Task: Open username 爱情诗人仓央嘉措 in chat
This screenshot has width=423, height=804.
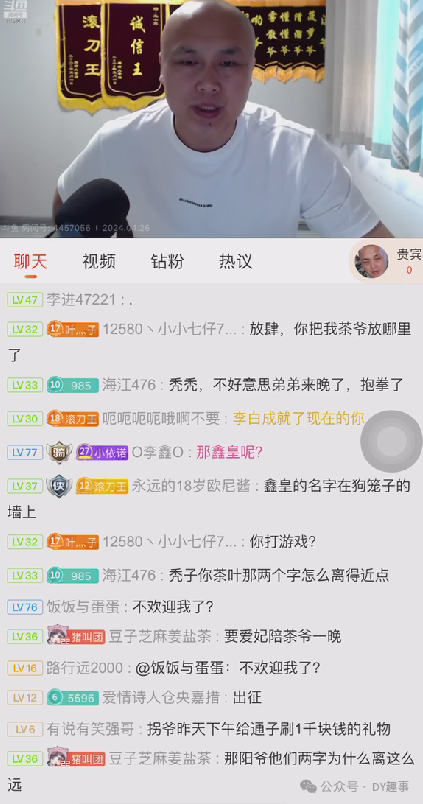Action: tap(161, 697)
